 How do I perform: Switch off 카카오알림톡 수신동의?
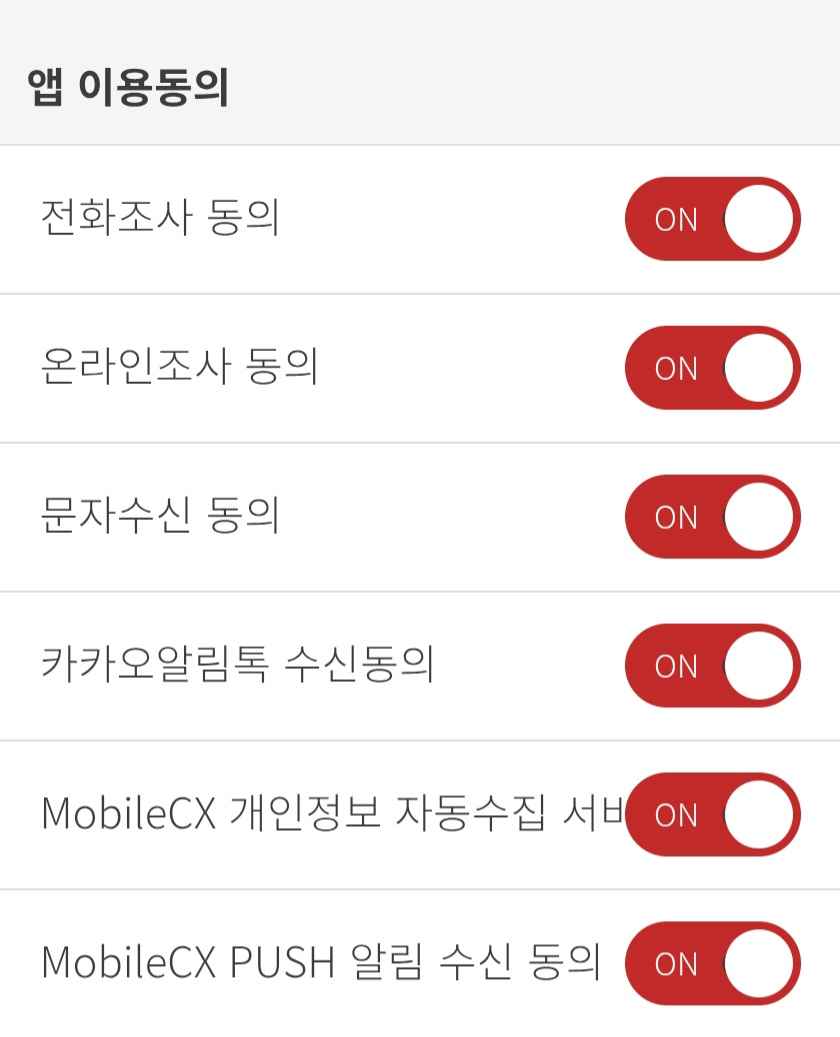pos(711,666)
